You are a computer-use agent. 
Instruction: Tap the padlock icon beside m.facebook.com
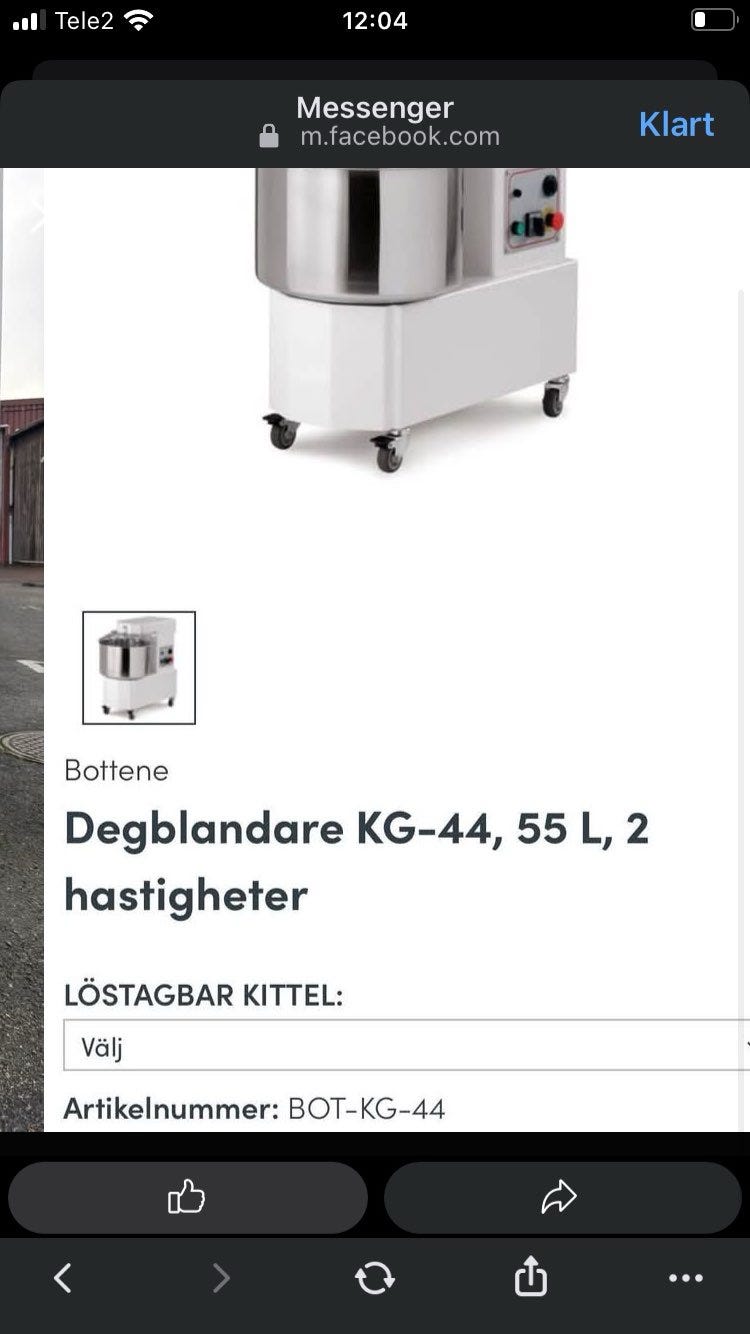pos(266,135)
